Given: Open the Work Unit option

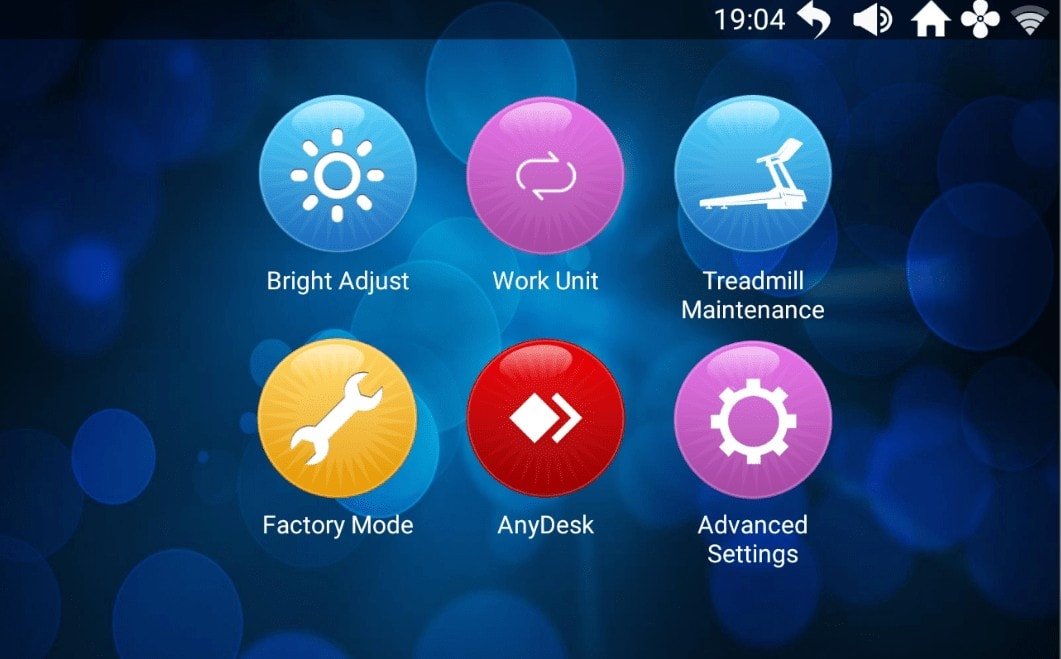Looking at the screenshot, I should click(x=545, y=175).
